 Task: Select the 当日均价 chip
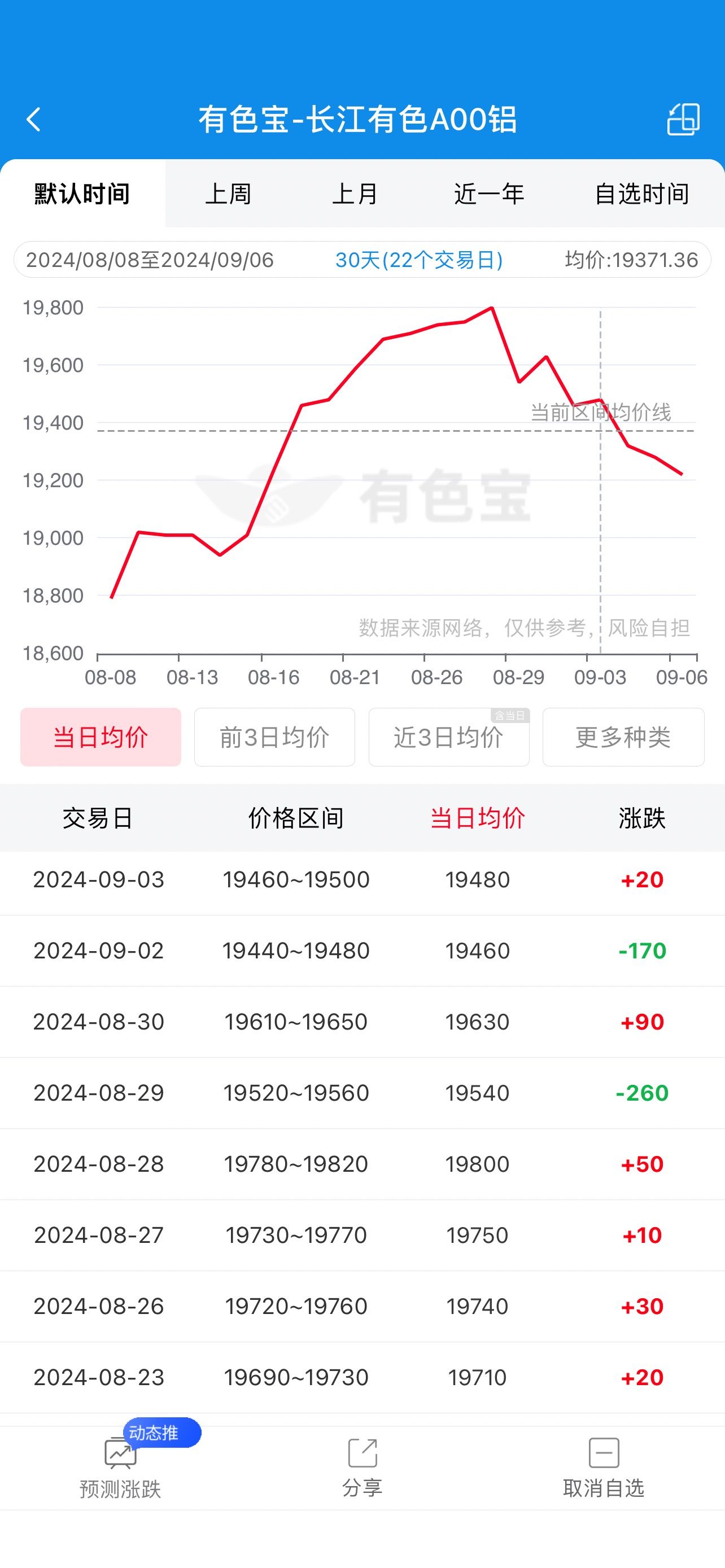point(101,737)
